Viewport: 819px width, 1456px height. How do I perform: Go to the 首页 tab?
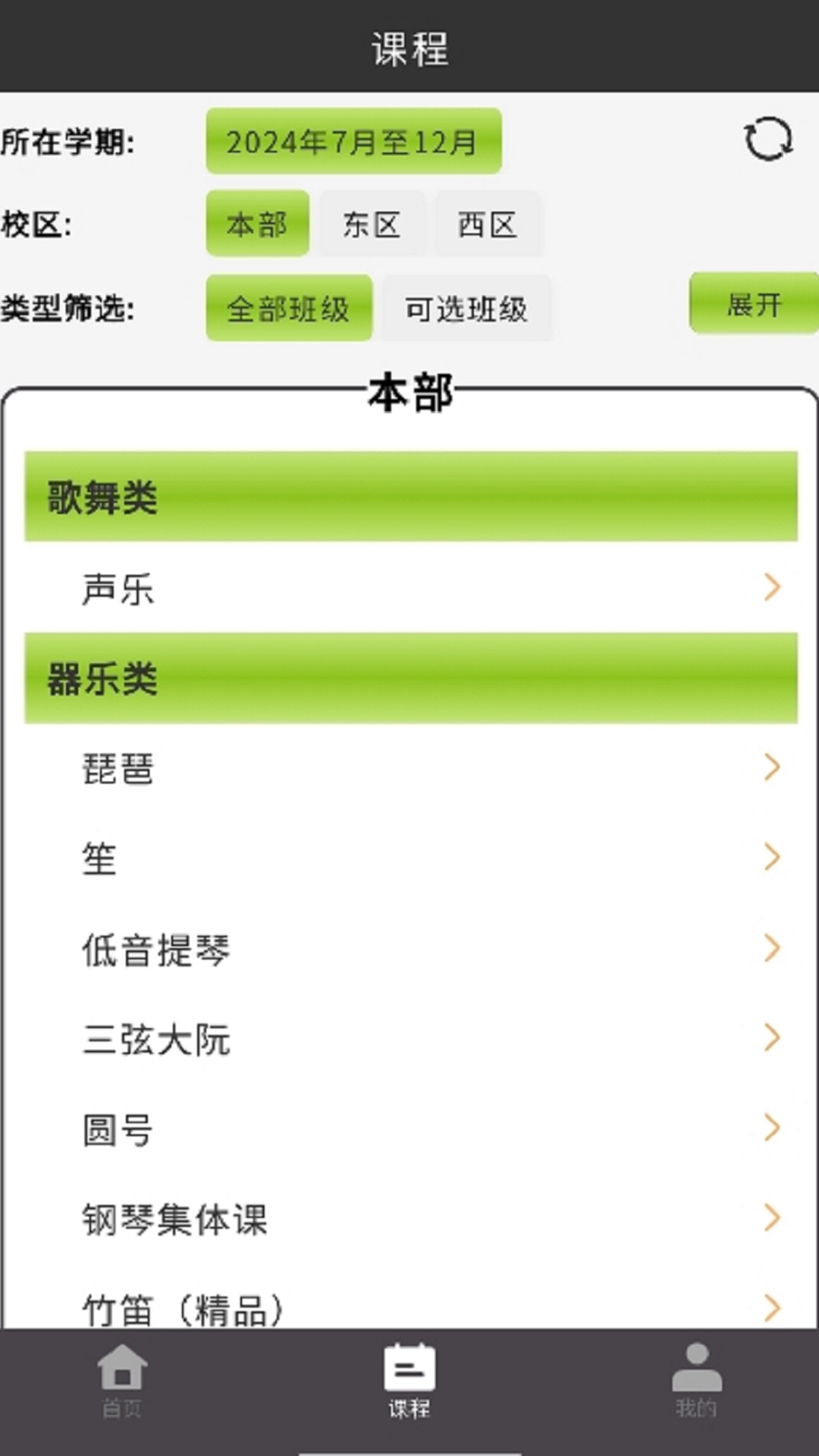pos(122,1380)
